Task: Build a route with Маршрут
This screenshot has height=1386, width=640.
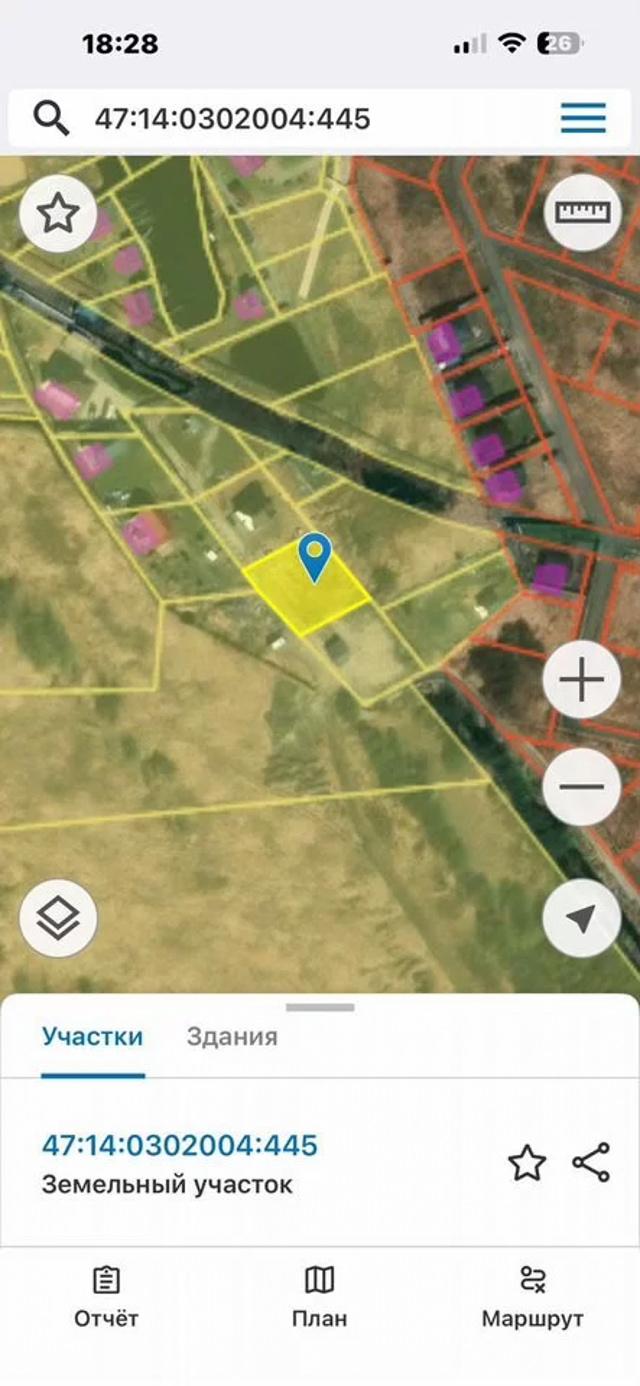Action: [532, 1298]
